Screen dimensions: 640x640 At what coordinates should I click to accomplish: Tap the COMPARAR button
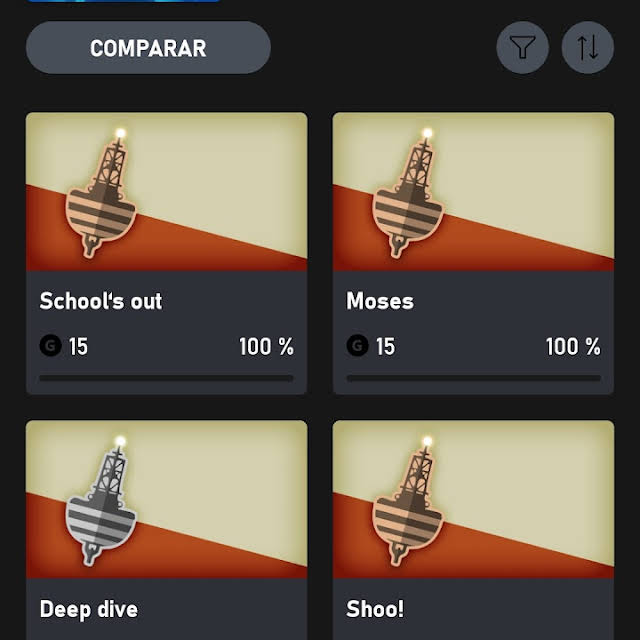(148, 48)
